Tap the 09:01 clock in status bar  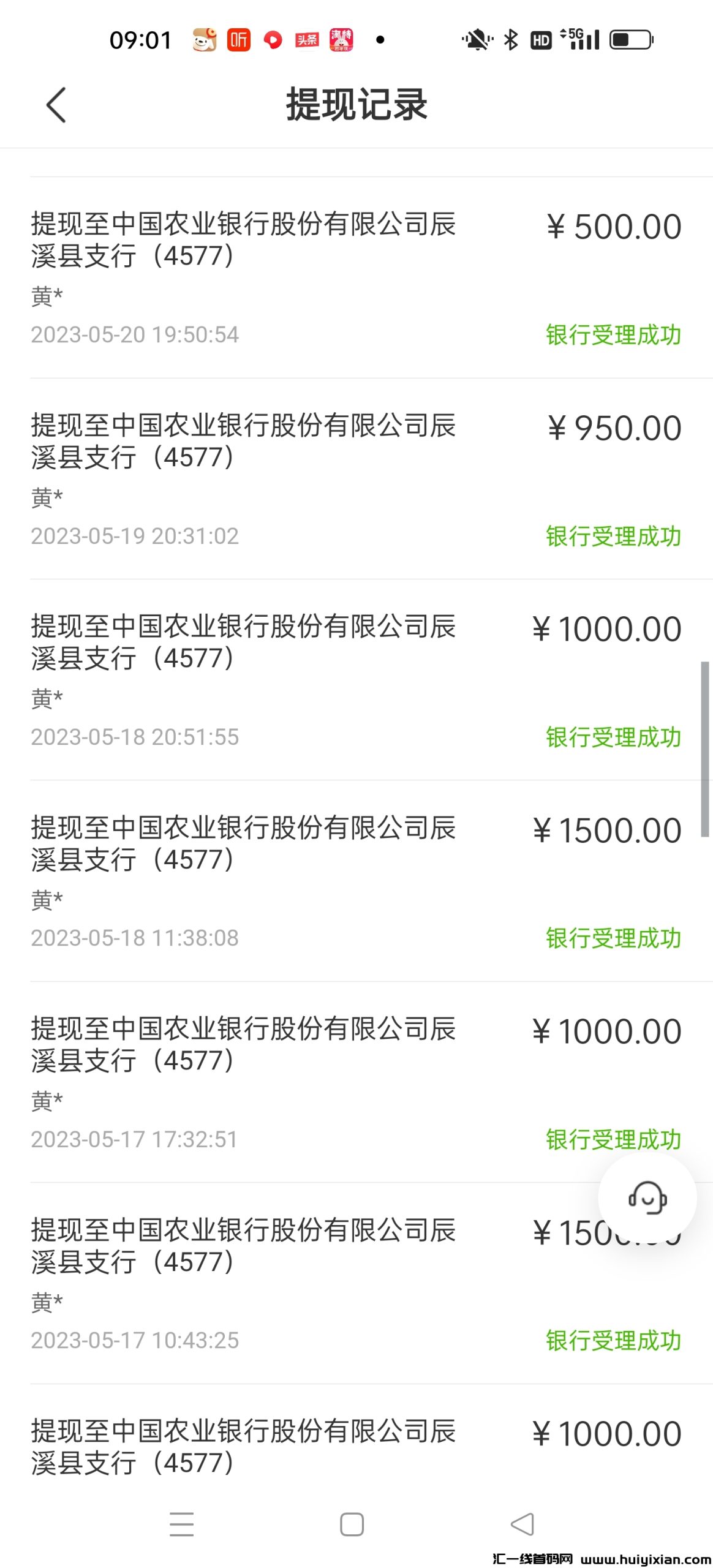(x=140, y=39)
